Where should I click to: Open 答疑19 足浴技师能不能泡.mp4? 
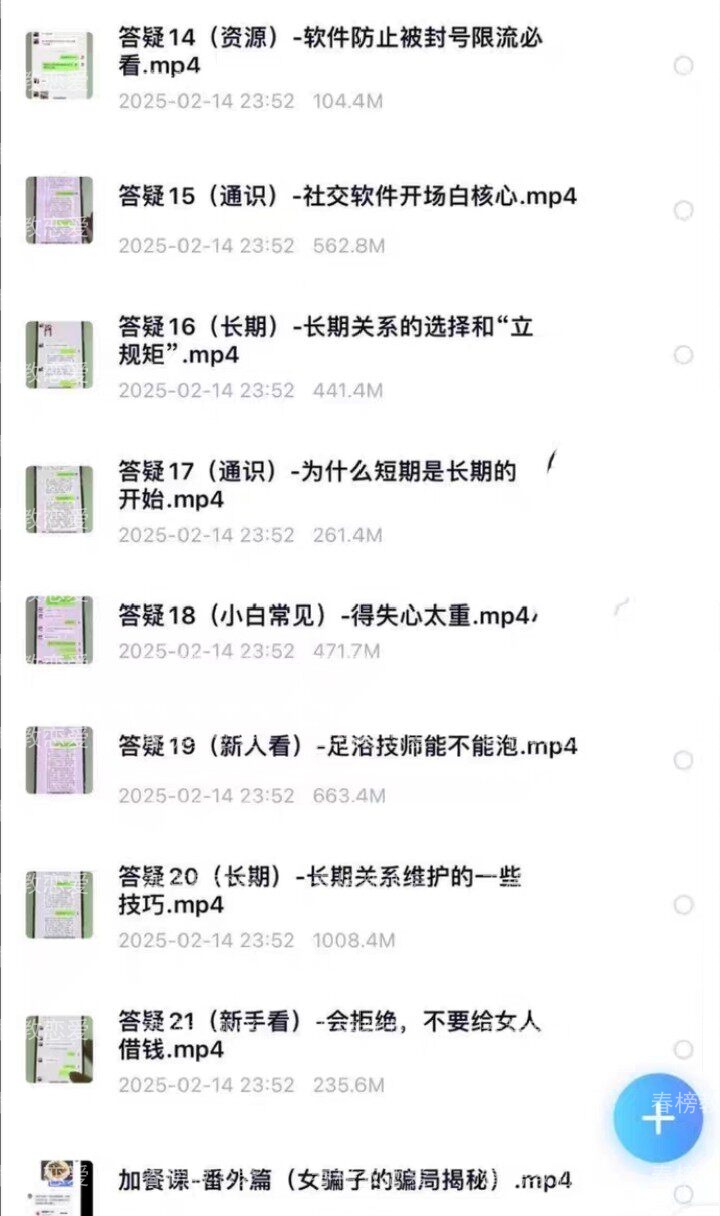tap(346, 746)
